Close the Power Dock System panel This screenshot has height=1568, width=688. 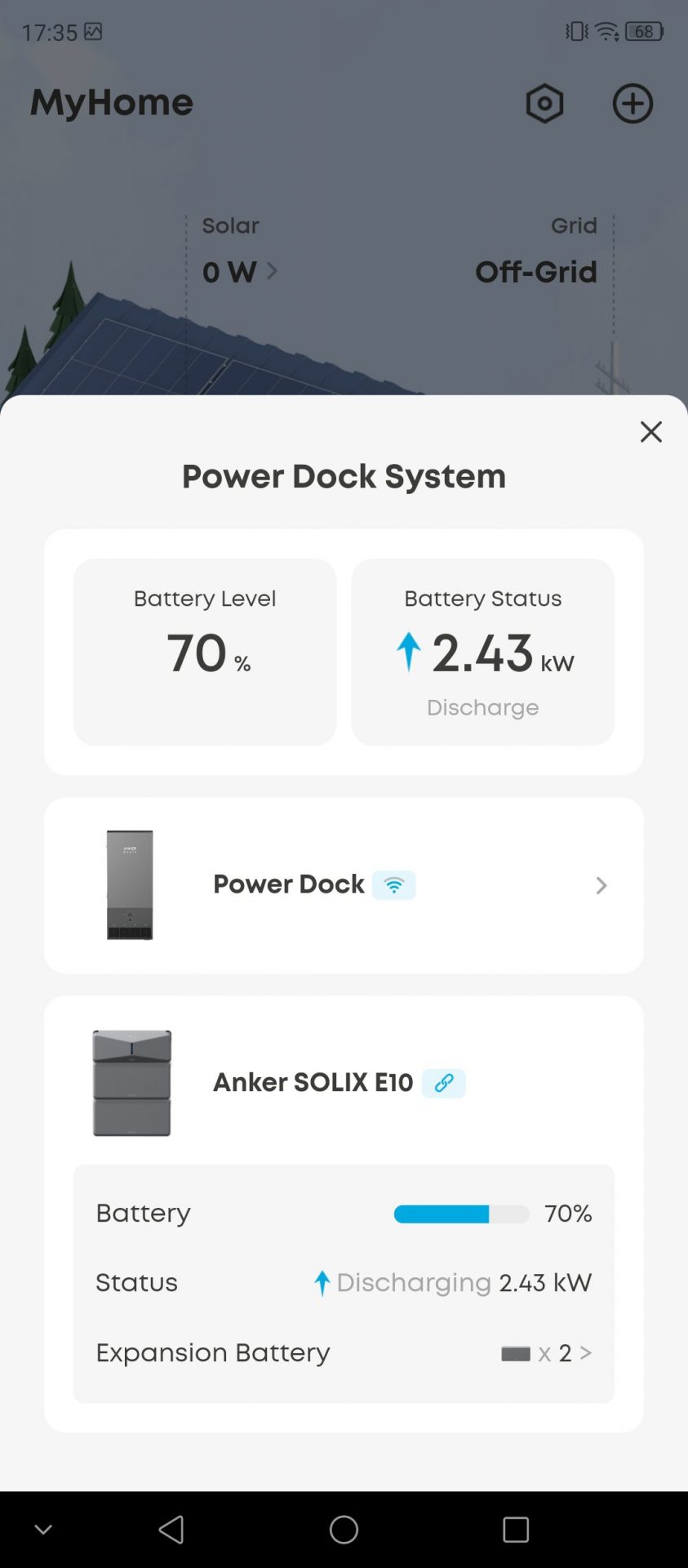pyautogui.click(x=650, y=432)
